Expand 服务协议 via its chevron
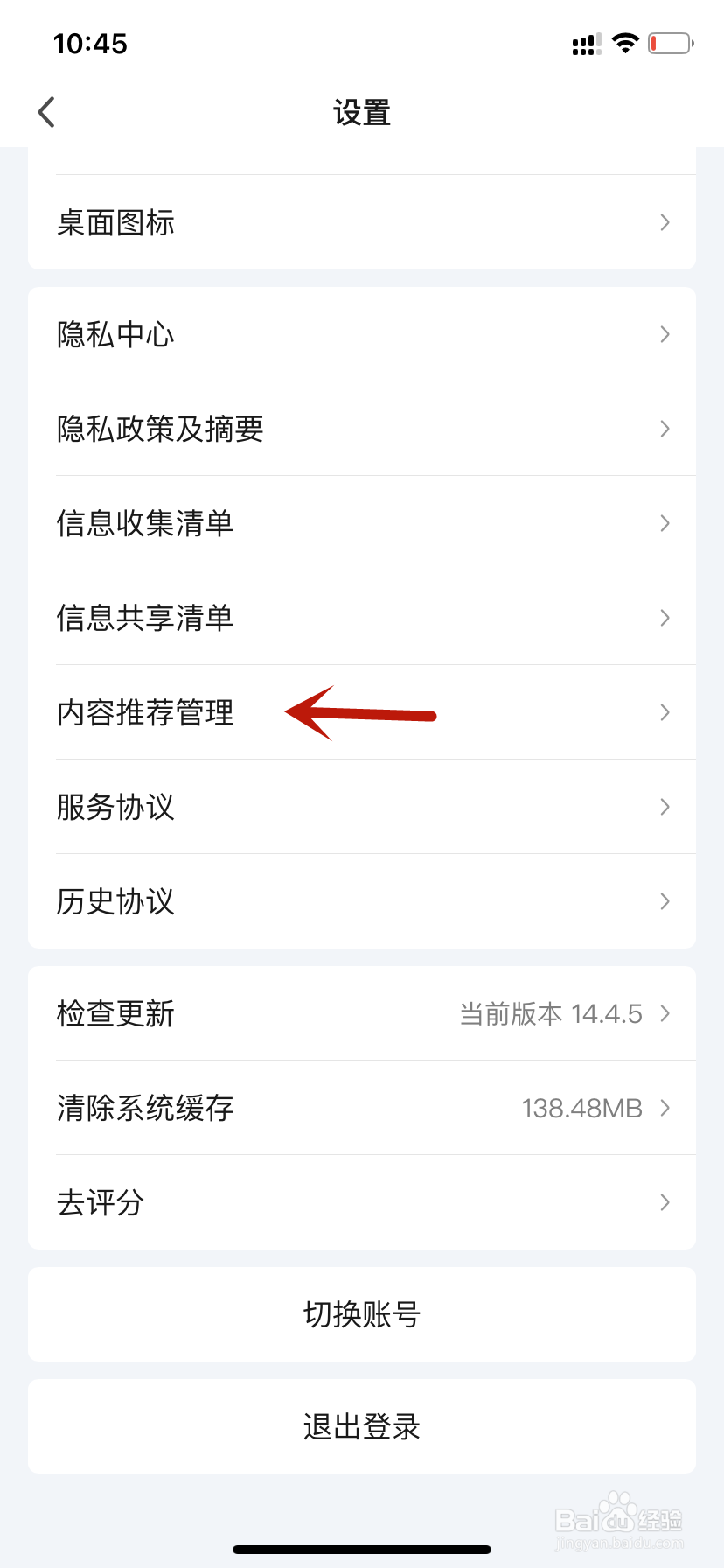 665,807
